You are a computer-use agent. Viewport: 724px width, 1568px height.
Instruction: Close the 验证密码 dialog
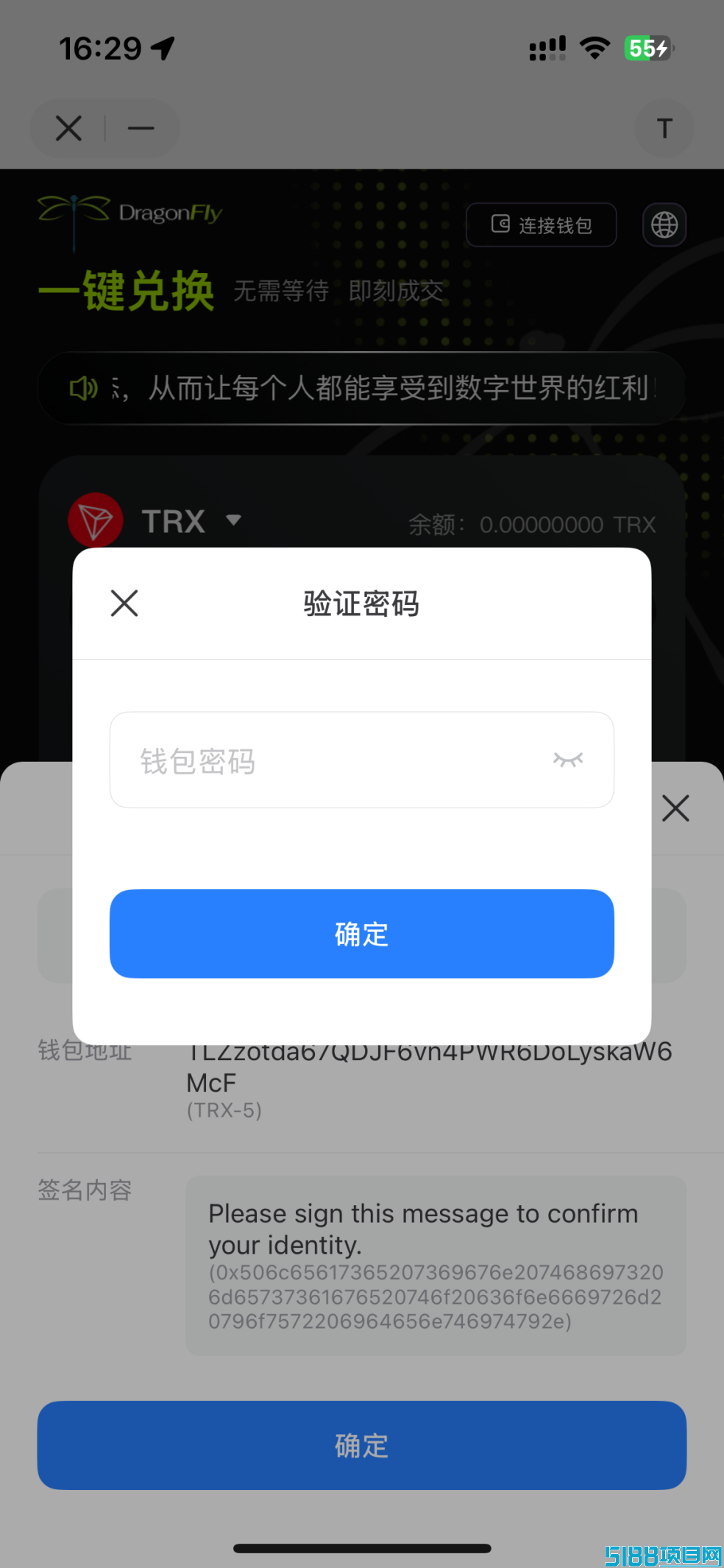pos(124,603)
